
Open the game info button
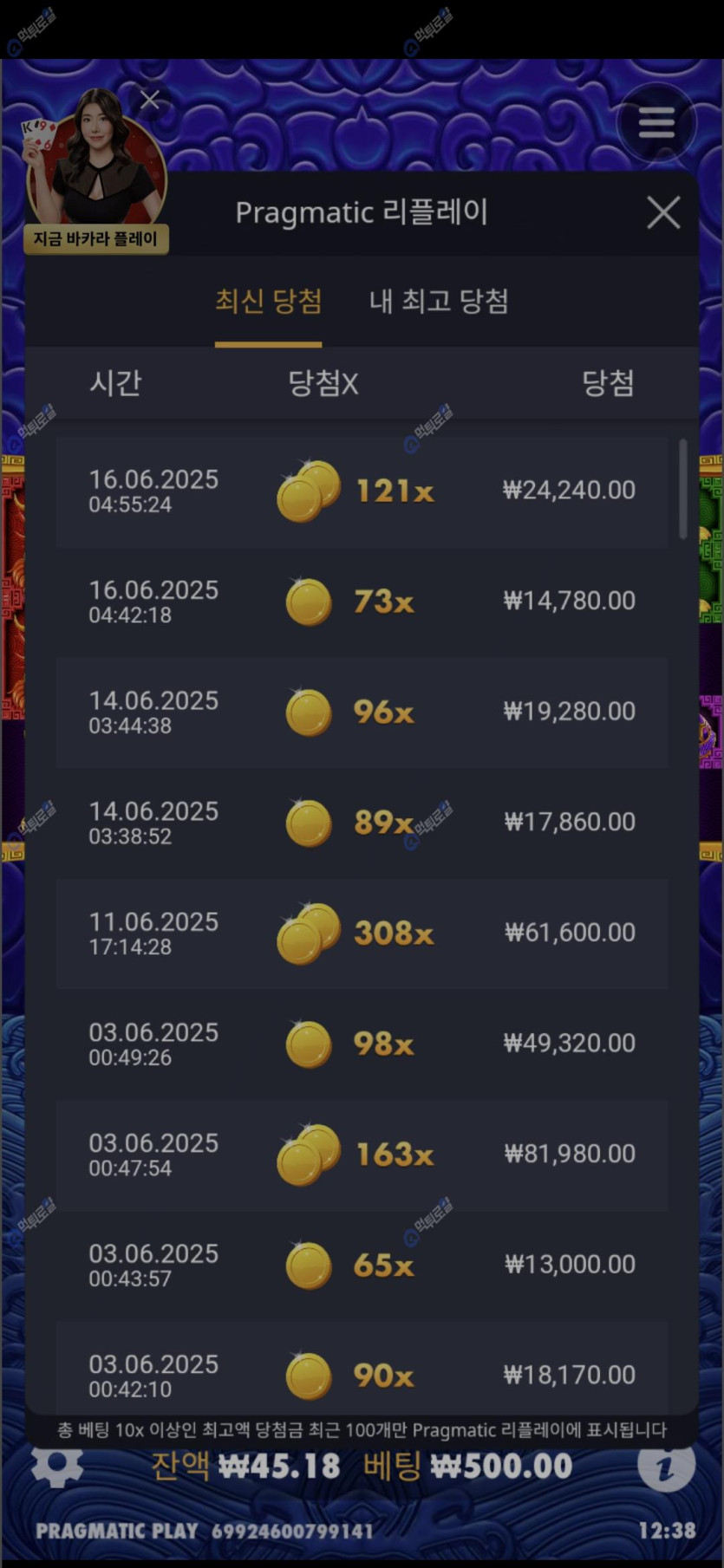click(x=666, y=1467)
